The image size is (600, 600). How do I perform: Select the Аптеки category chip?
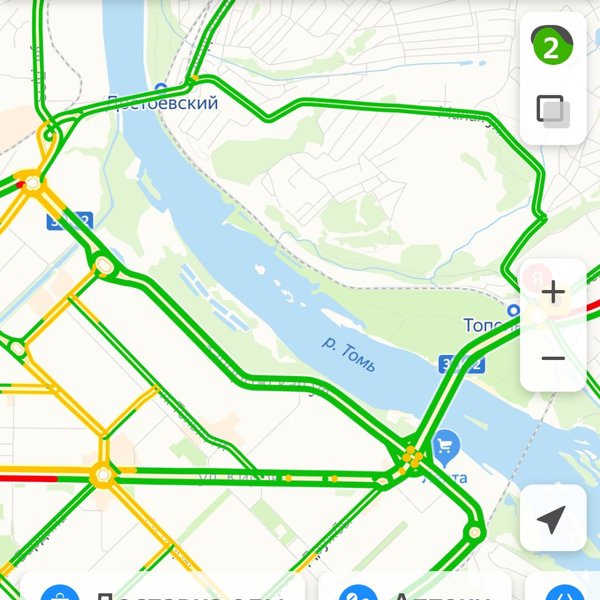point(415,590)
